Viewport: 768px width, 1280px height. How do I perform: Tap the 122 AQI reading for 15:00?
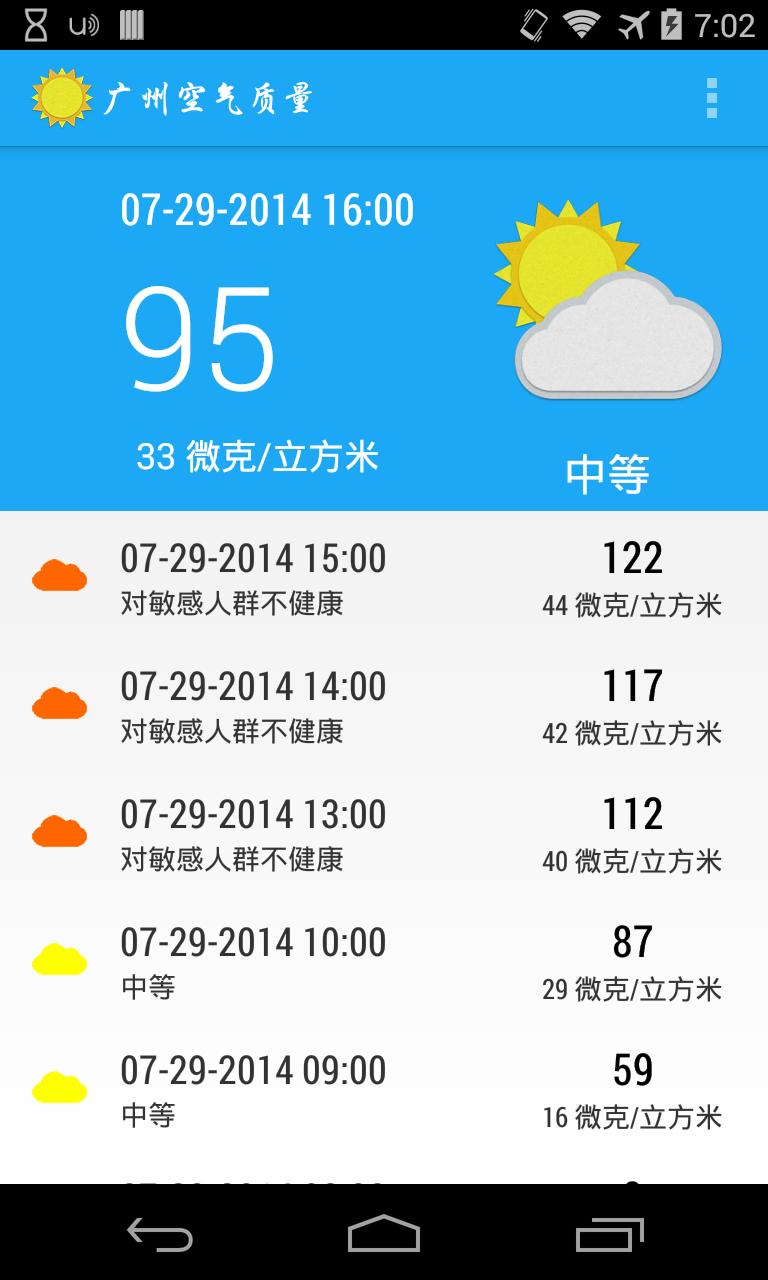pyautogui.click(x=634, y=558)
